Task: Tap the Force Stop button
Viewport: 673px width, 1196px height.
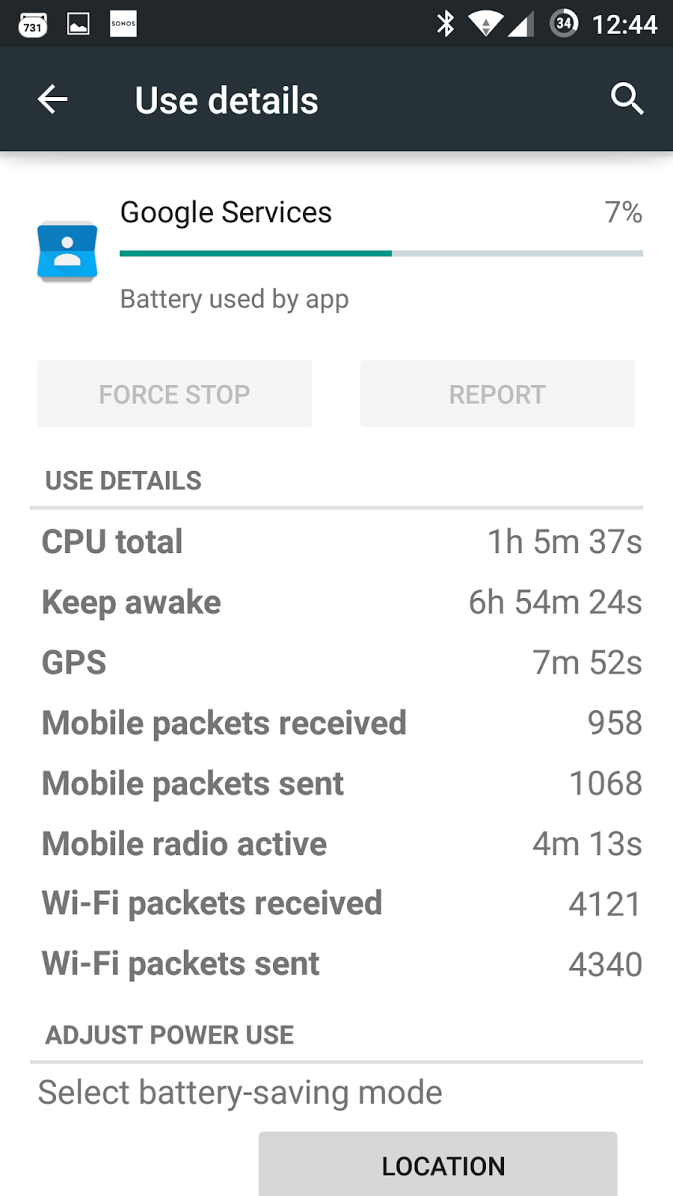Action: pos(175,394)
